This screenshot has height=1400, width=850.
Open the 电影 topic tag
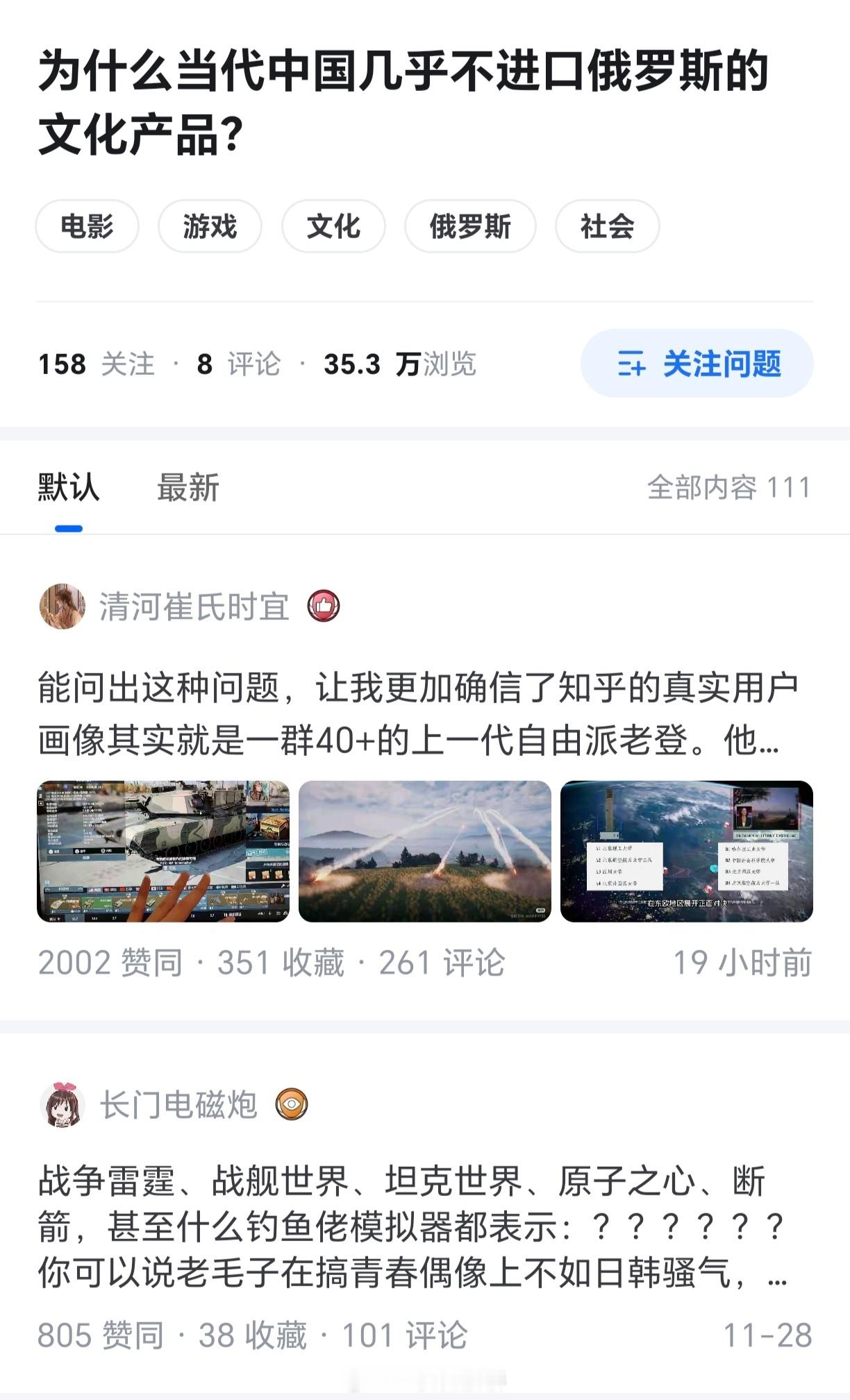87,226
